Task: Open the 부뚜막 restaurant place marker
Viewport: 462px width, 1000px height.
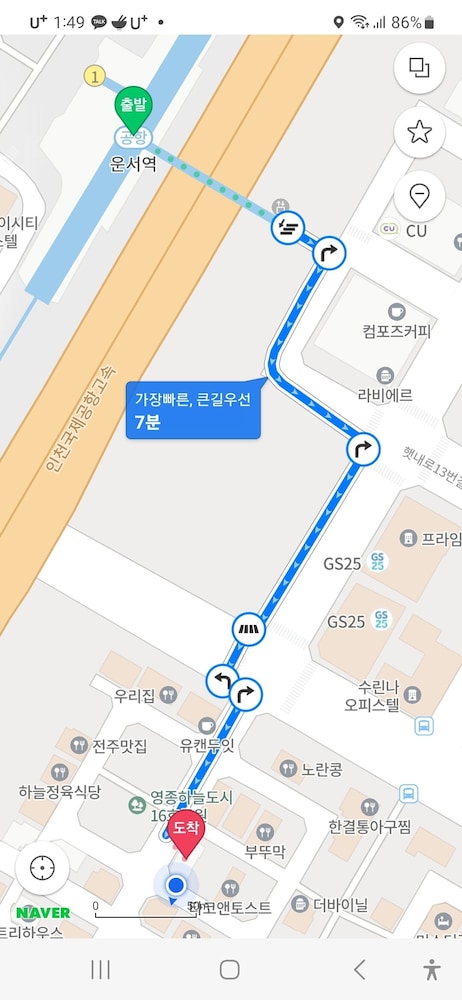Action: [x=265, y=832]
